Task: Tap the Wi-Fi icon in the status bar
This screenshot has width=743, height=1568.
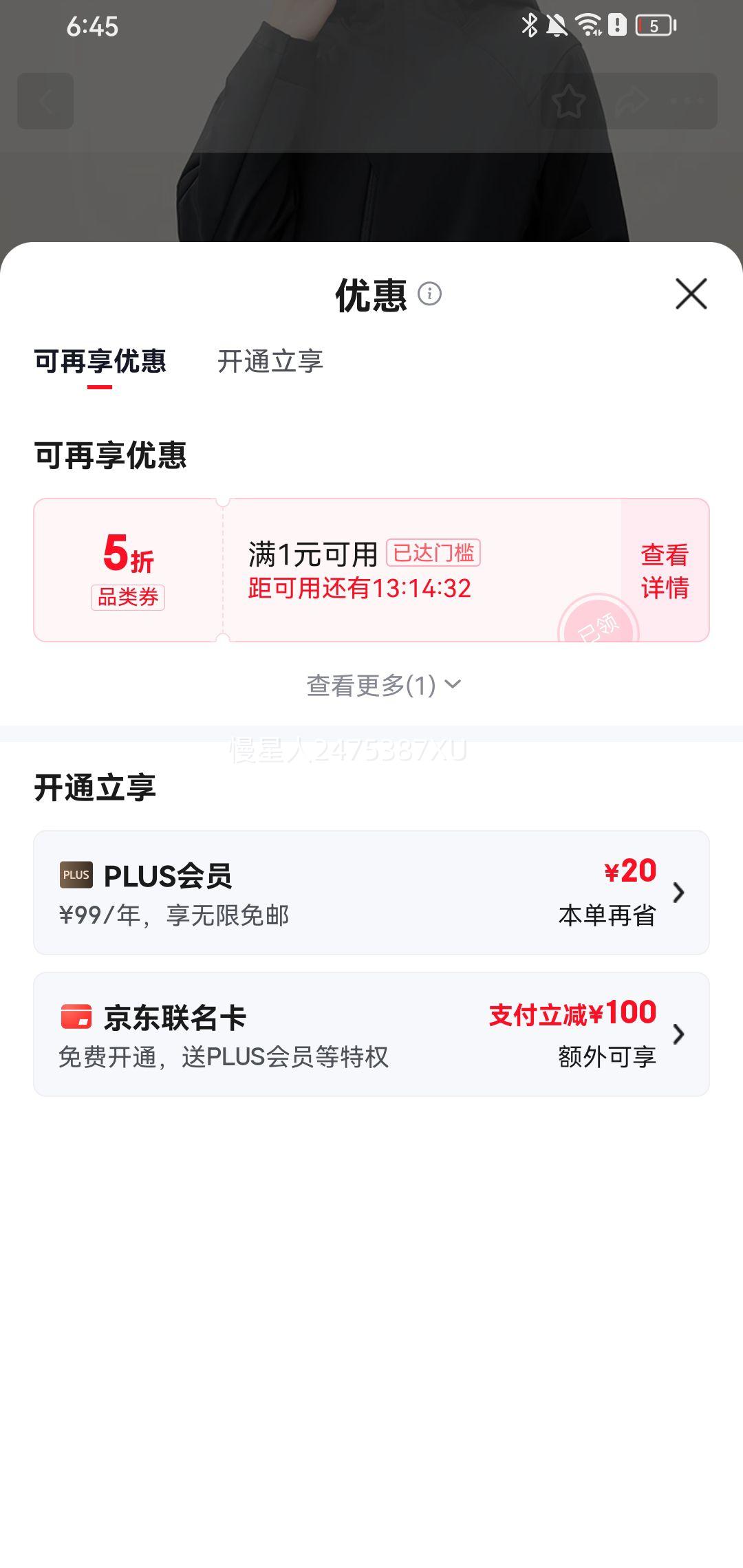Action: click(588, 25)
